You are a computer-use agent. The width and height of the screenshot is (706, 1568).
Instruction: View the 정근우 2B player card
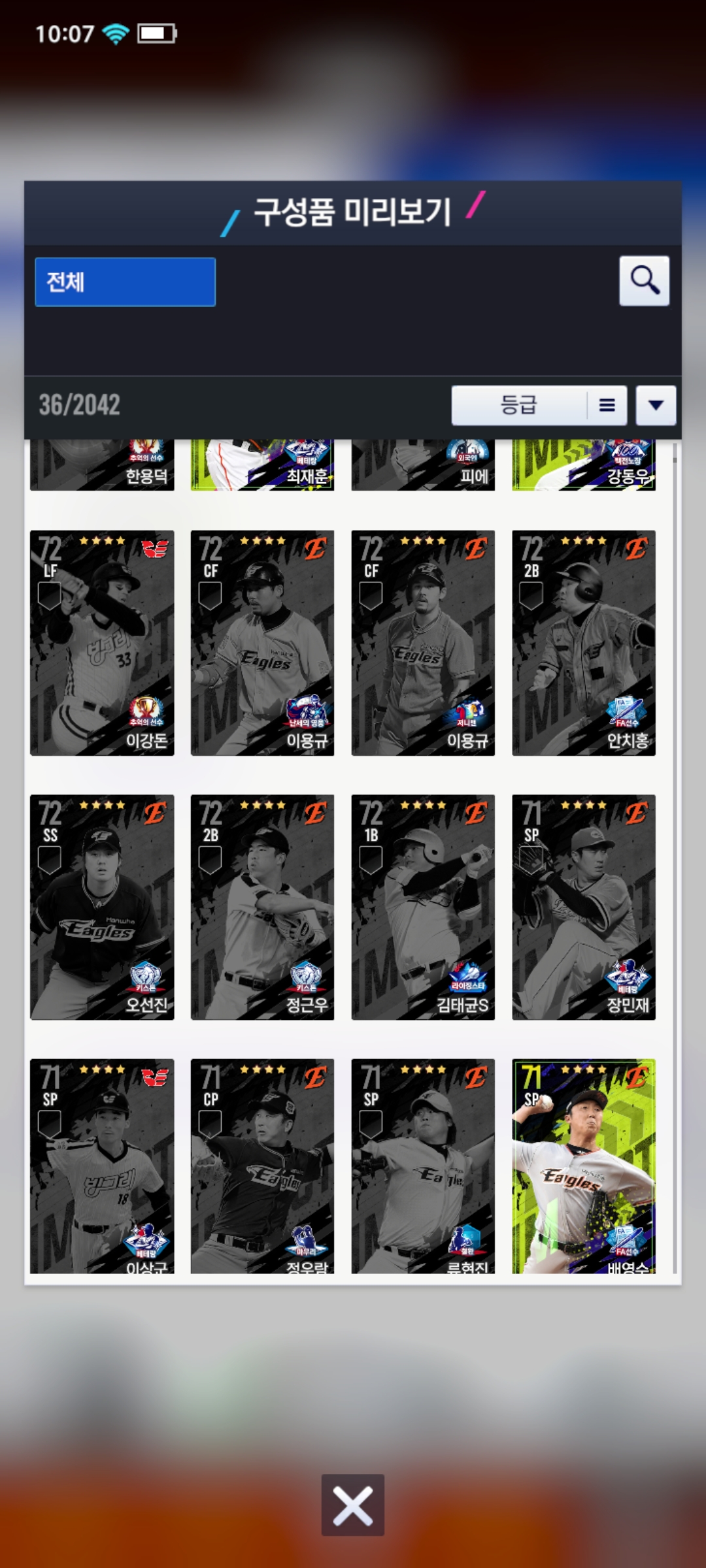pyautogui.click(x=262, y=907)
